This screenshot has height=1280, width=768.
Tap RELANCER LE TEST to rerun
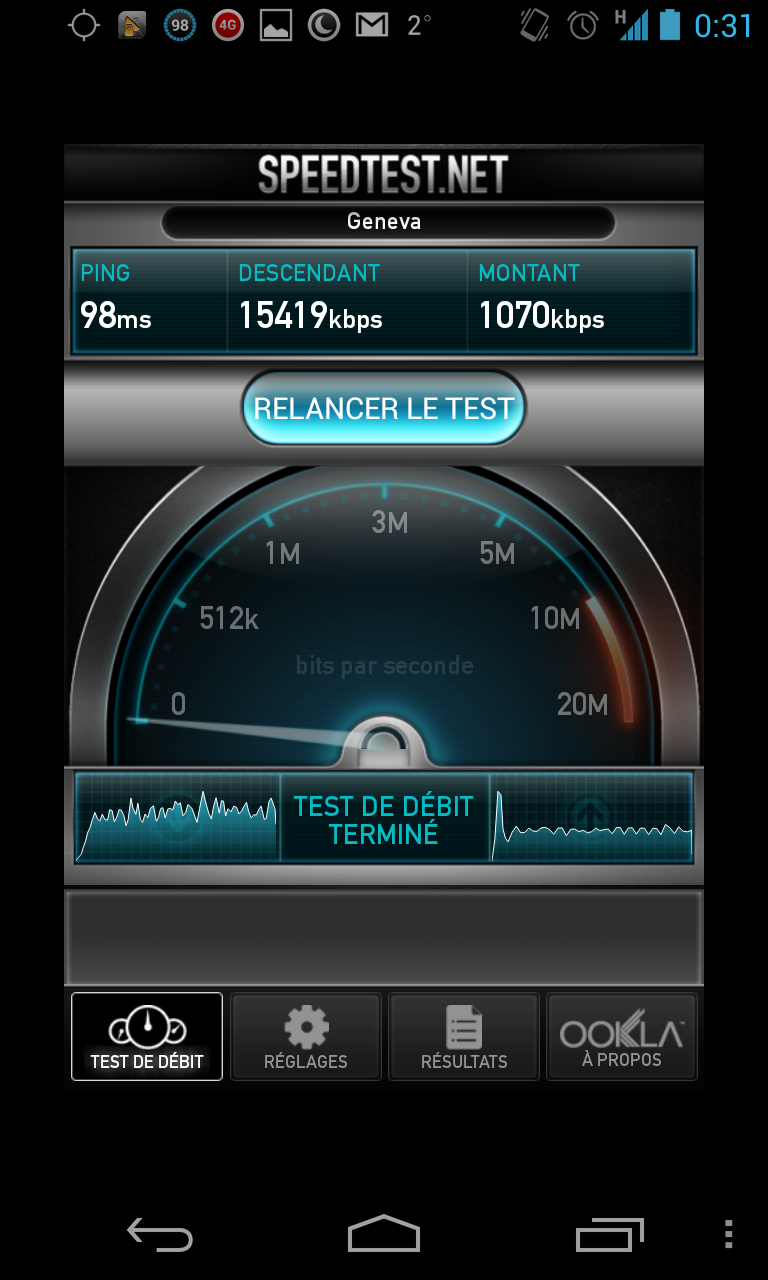point(384,408)
